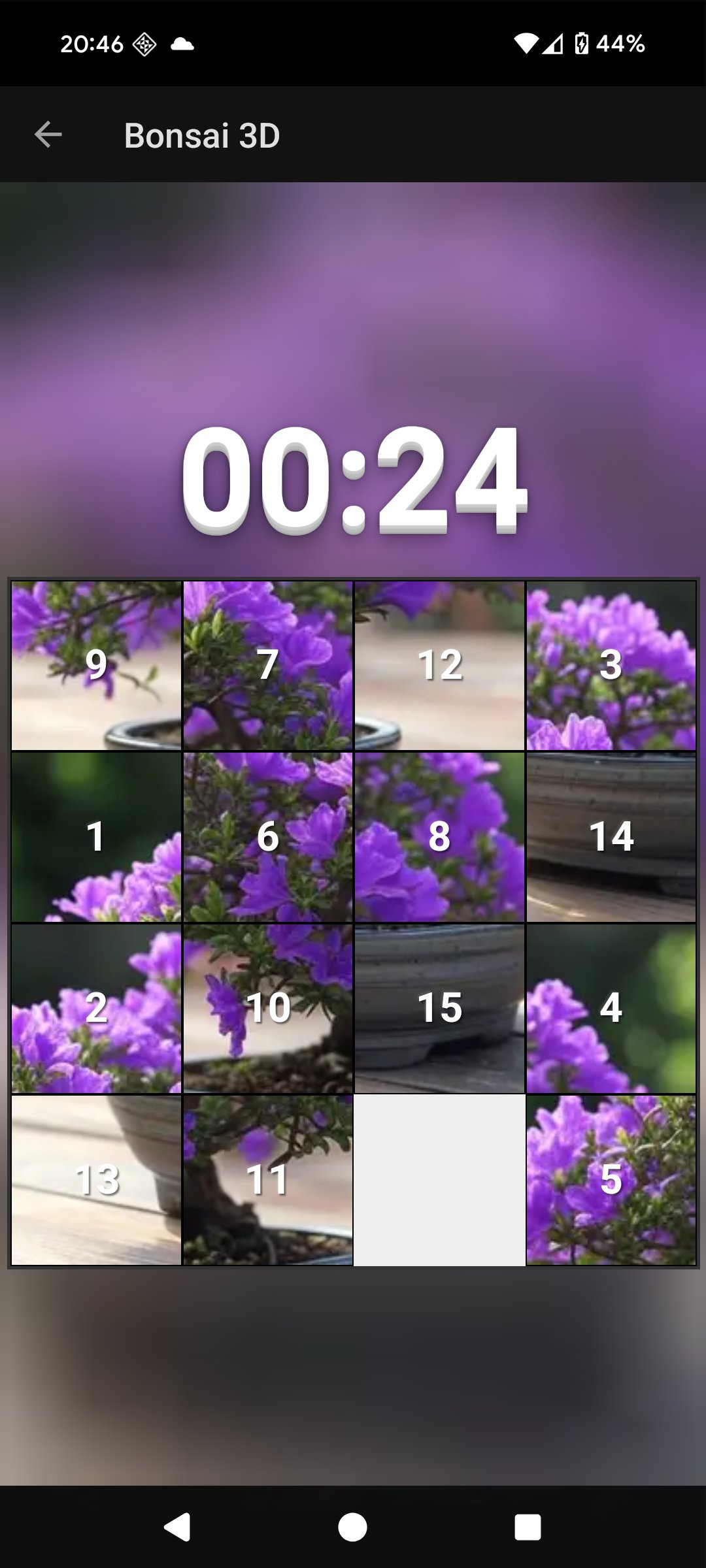706x1568 pixels.
Task: Shift tile 5 into the empty cell
Action: [611, 1180]
